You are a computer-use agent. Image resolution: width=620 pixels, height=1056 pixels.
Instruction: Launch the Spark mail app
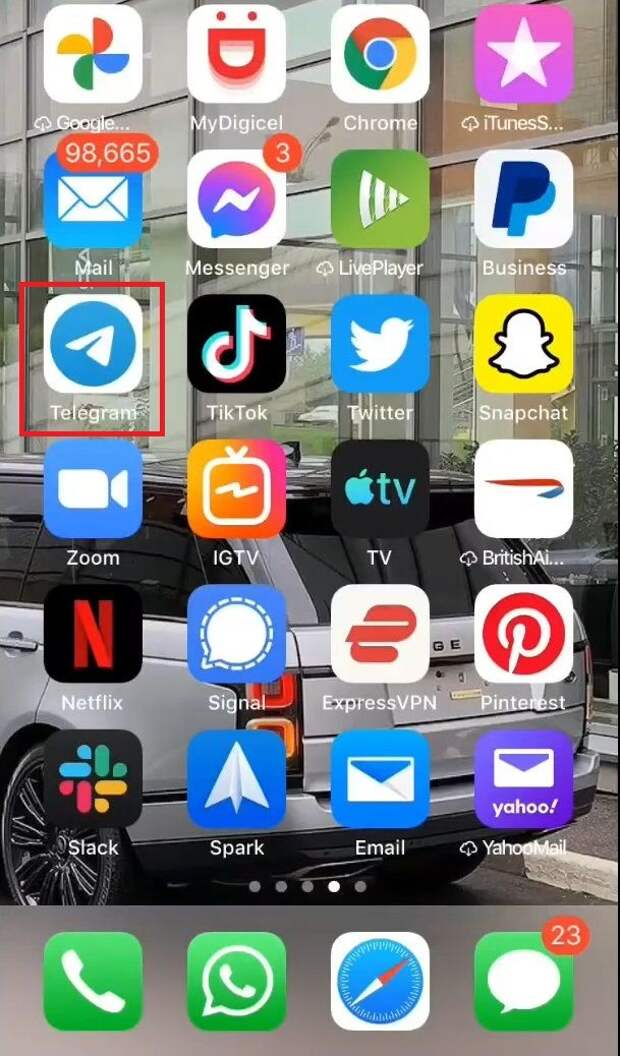tap(236, 779)
